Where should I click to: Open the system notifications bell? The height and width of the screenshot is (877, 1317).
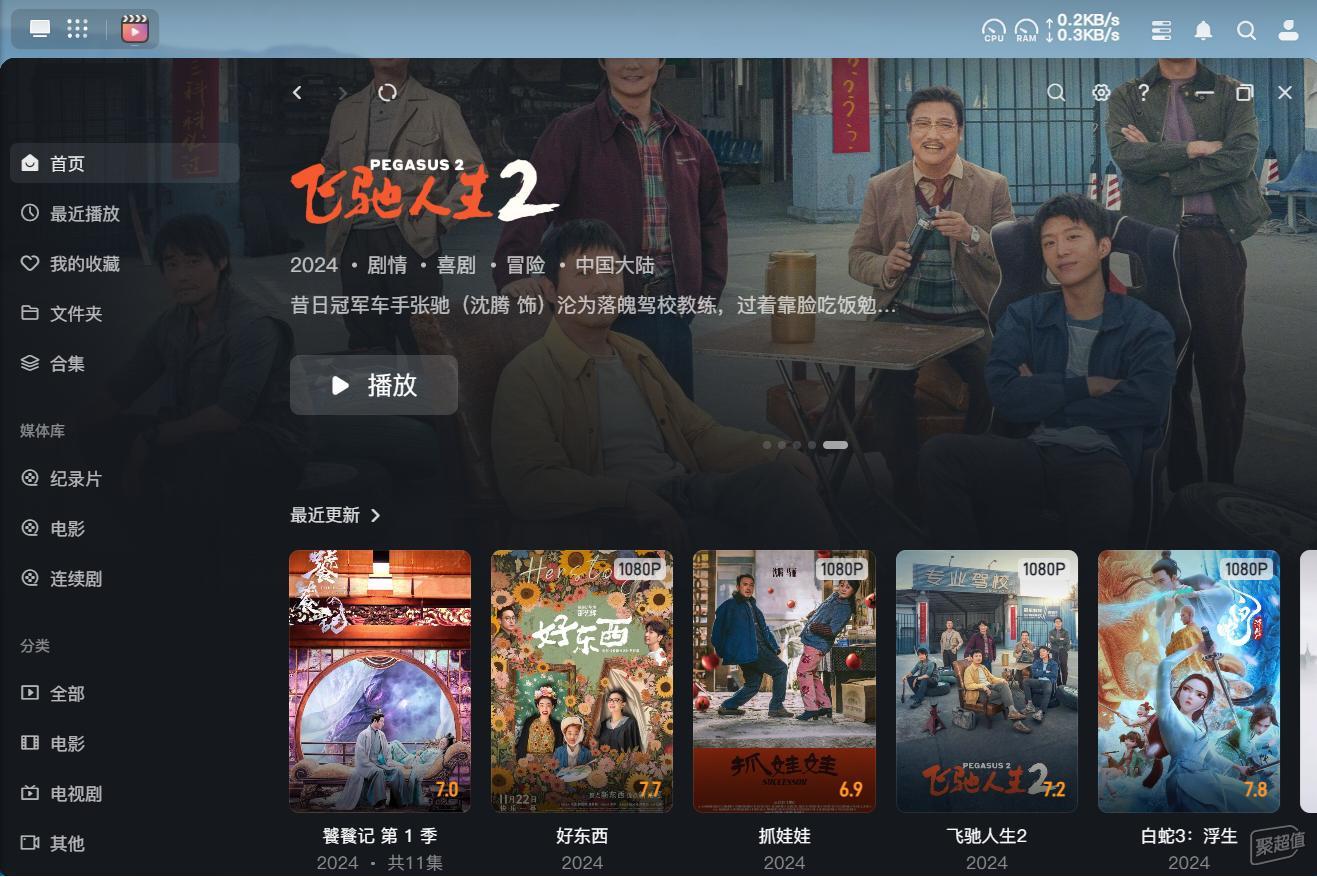click(x=1203, y=31)
